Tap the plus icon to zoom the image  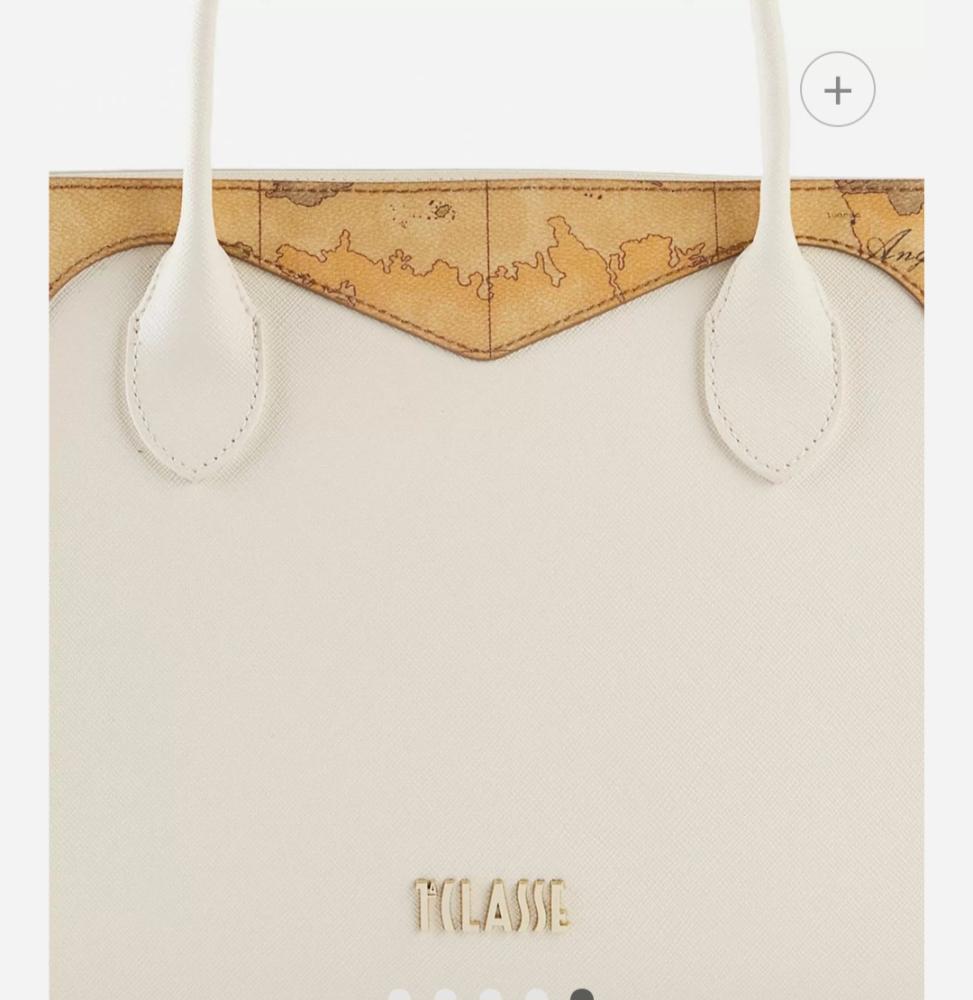pyautogui.click(x=837, y=90)
